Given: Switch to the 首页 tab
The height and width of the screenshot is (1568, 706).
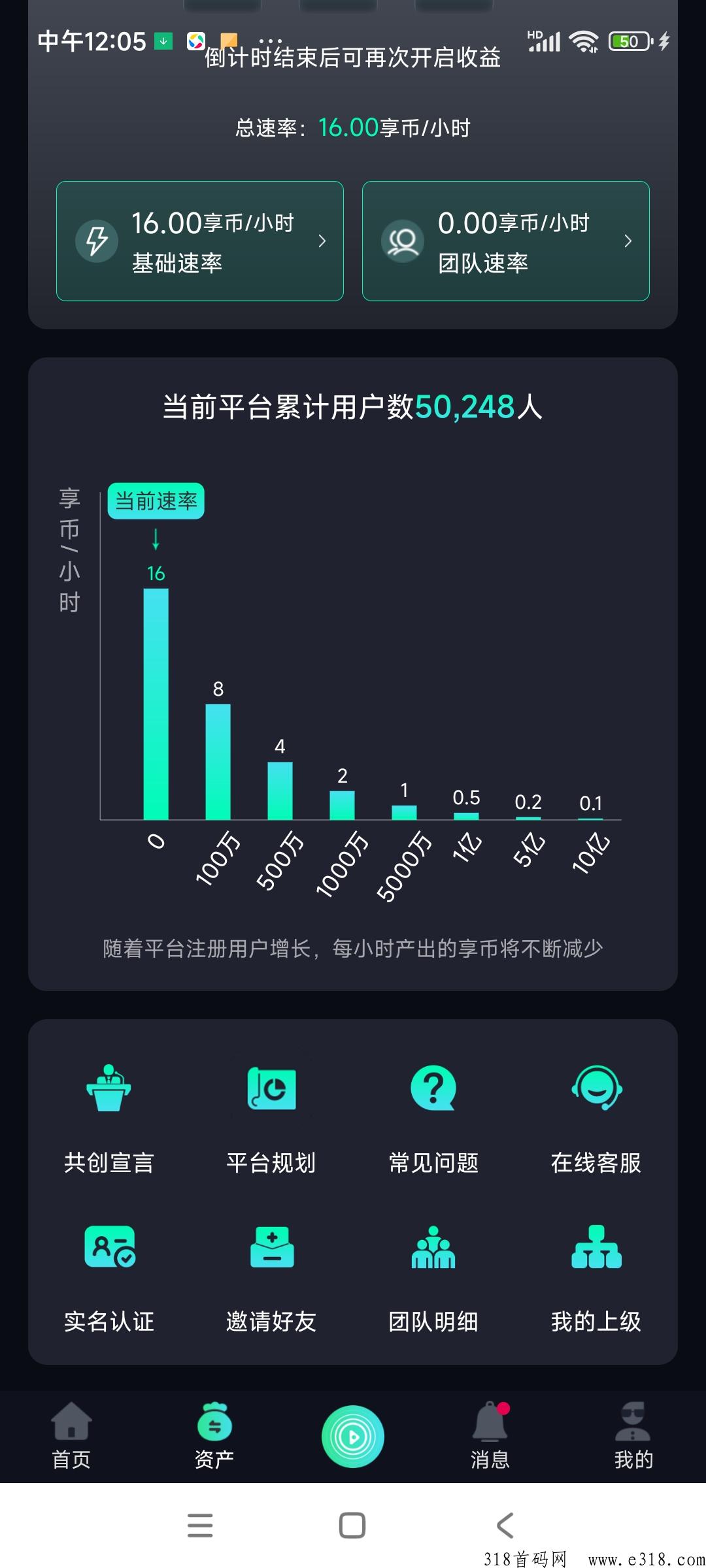Looking at the screenshot, I should [71, 1436].
